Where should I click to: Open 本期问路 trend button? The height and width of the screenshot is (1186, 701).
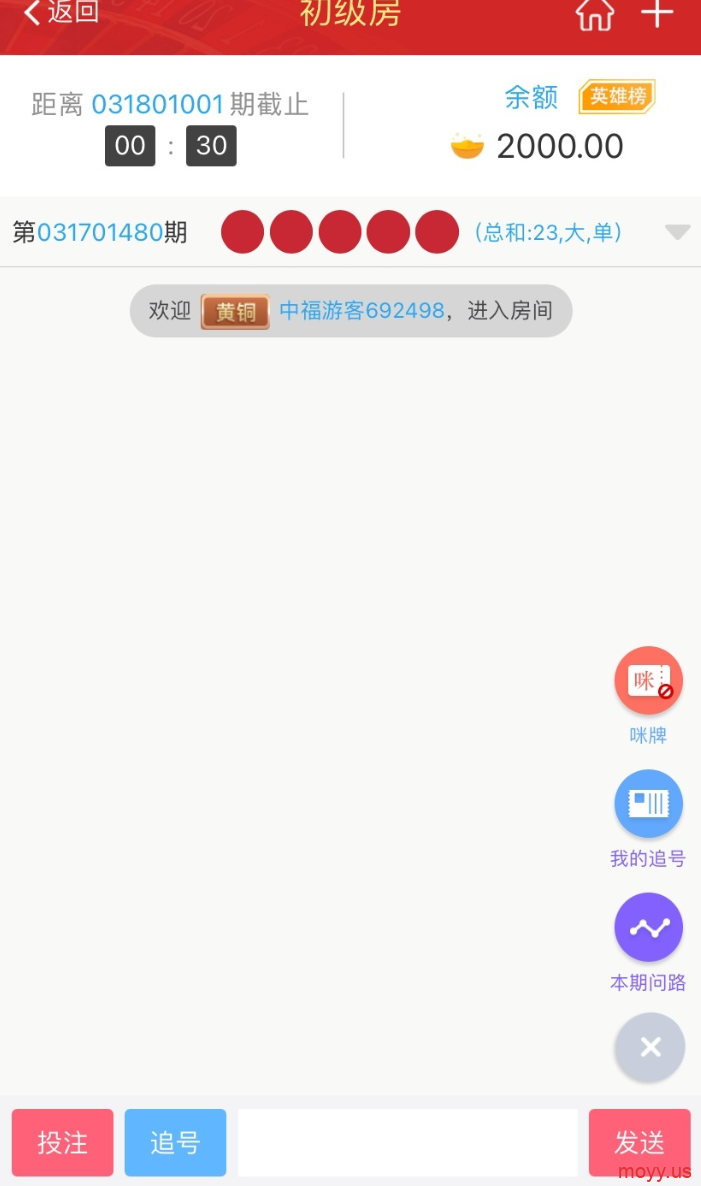tap(648, 927)
